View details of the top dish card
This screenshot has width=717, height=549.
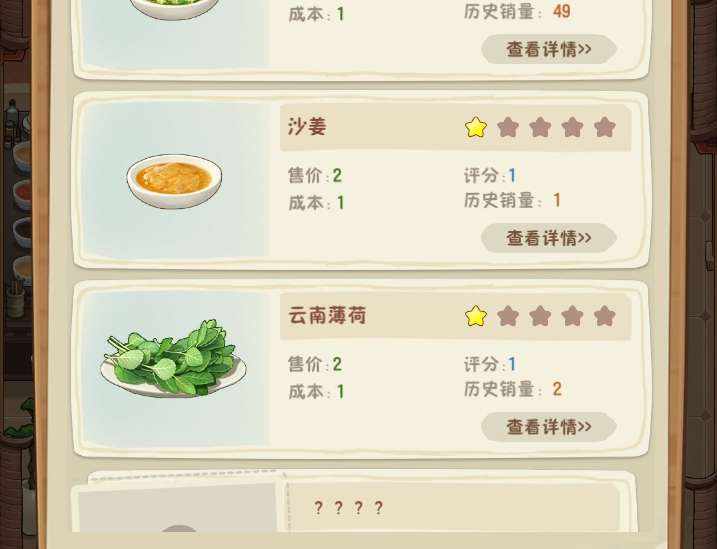(548, 49)
